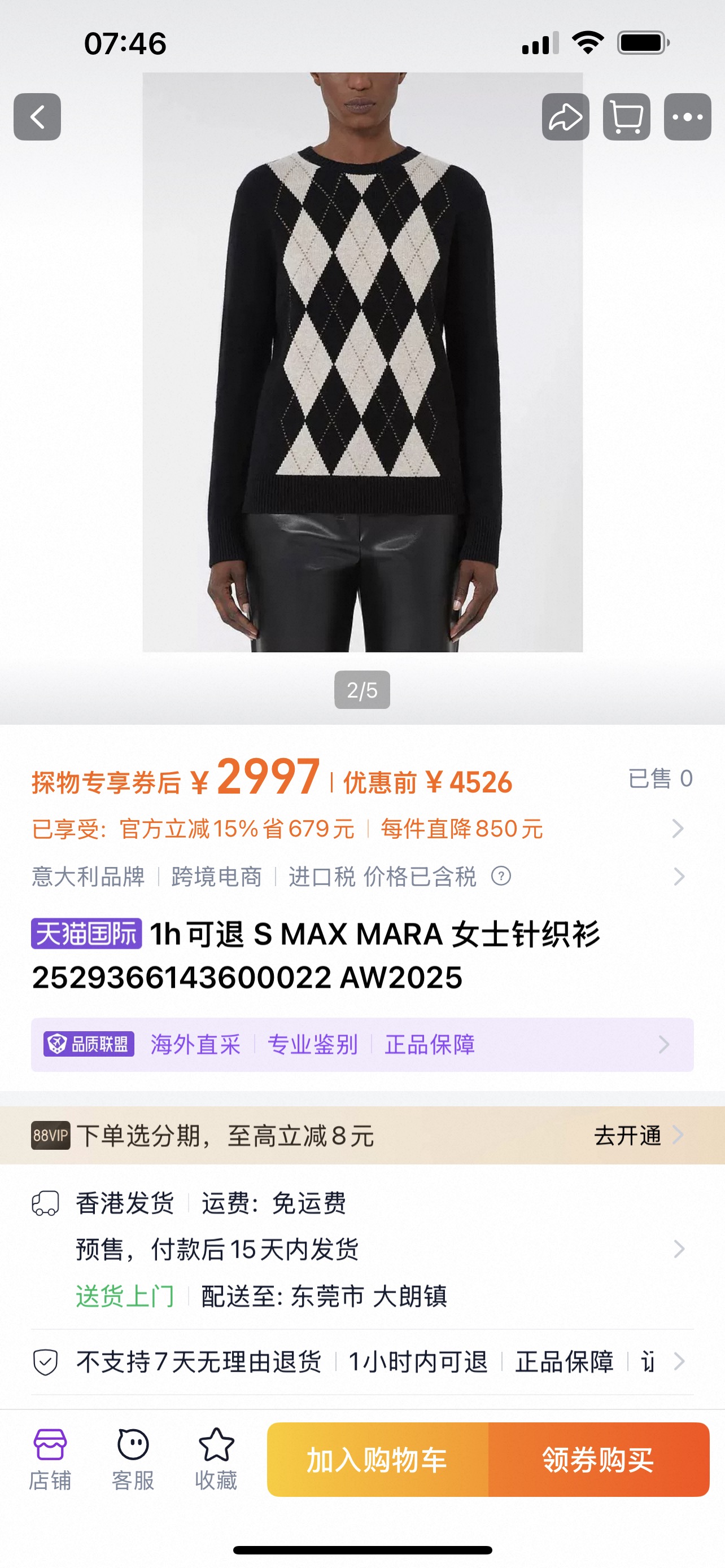This screenshot has height=1568, width=725.
Task: Open the three-dot more menu
Action: pyautogui.click(x=687, y=117)
